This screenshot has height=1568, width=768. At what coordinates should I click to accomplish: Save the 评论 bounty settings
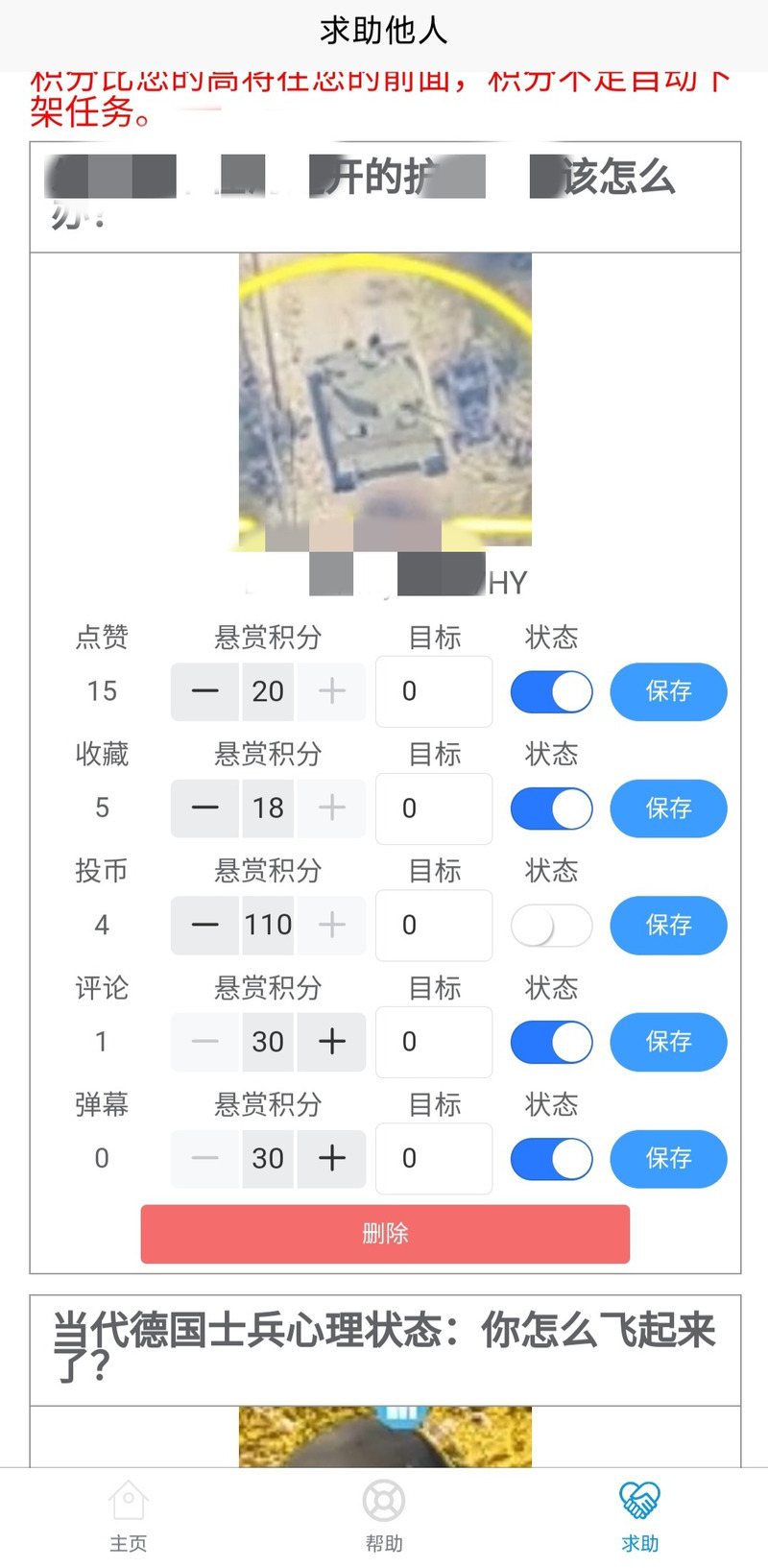tap(668, 1042)
